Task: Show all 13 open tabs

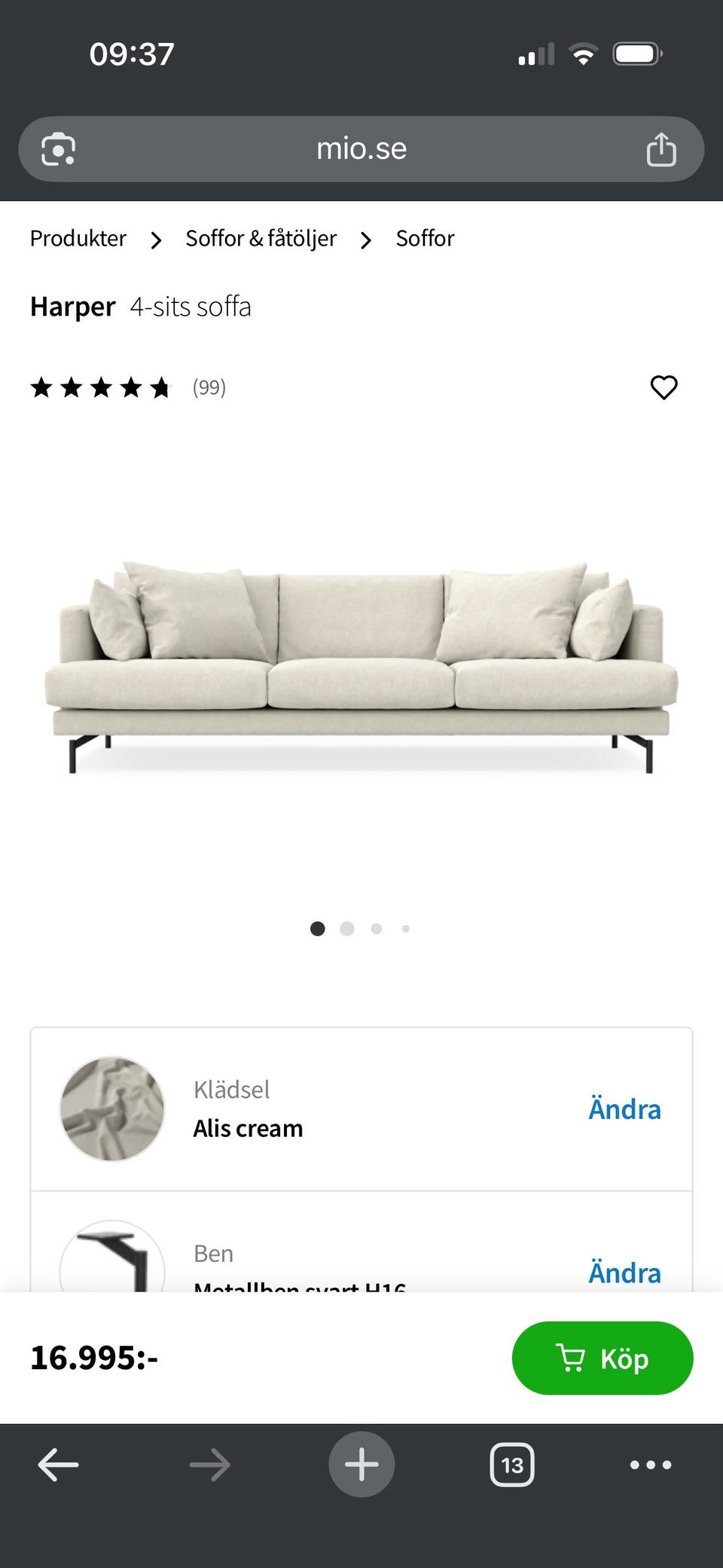Action: tap(511, 1464)
